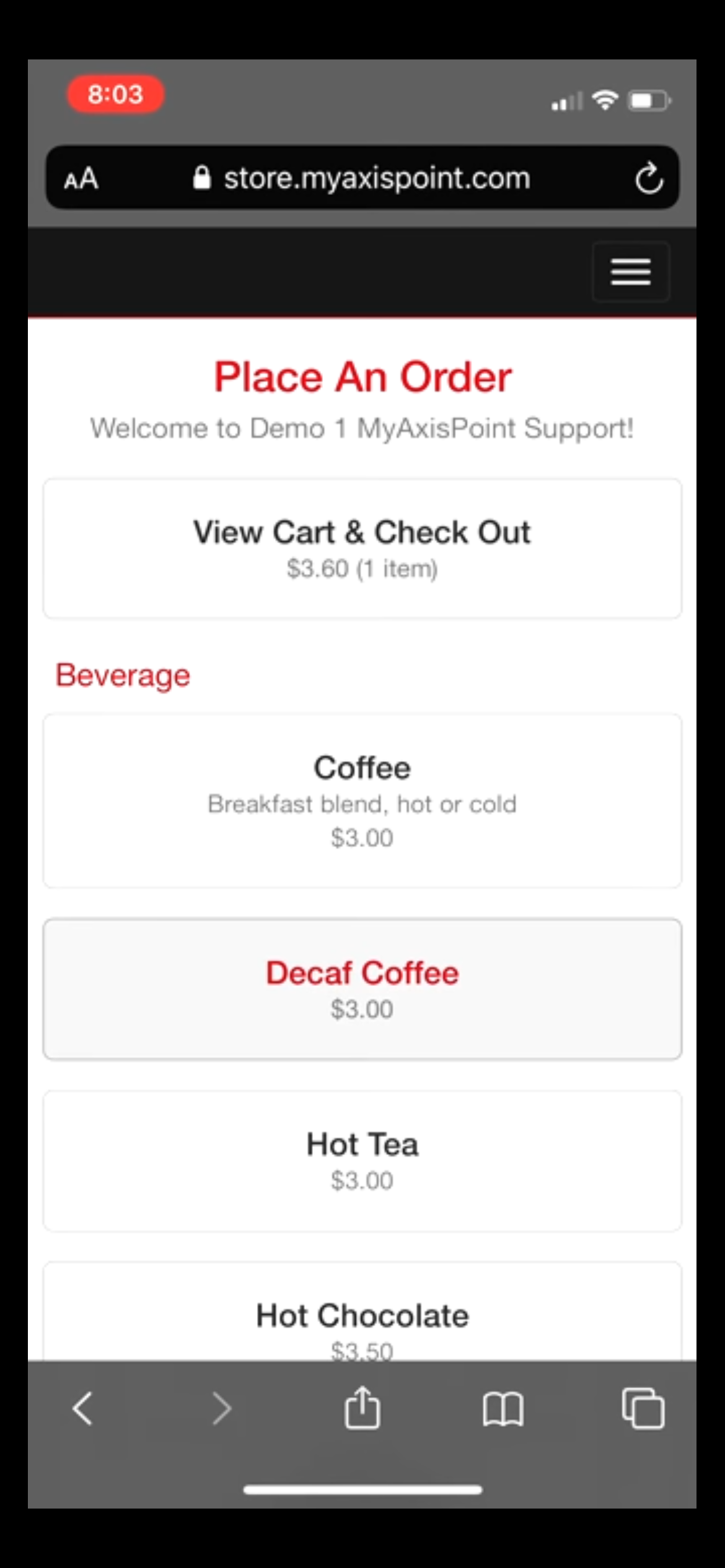Viewport: 725px width, 1568px height.
Task: Open Safari bookmarks with book icon
Action: coord(503,1408)
